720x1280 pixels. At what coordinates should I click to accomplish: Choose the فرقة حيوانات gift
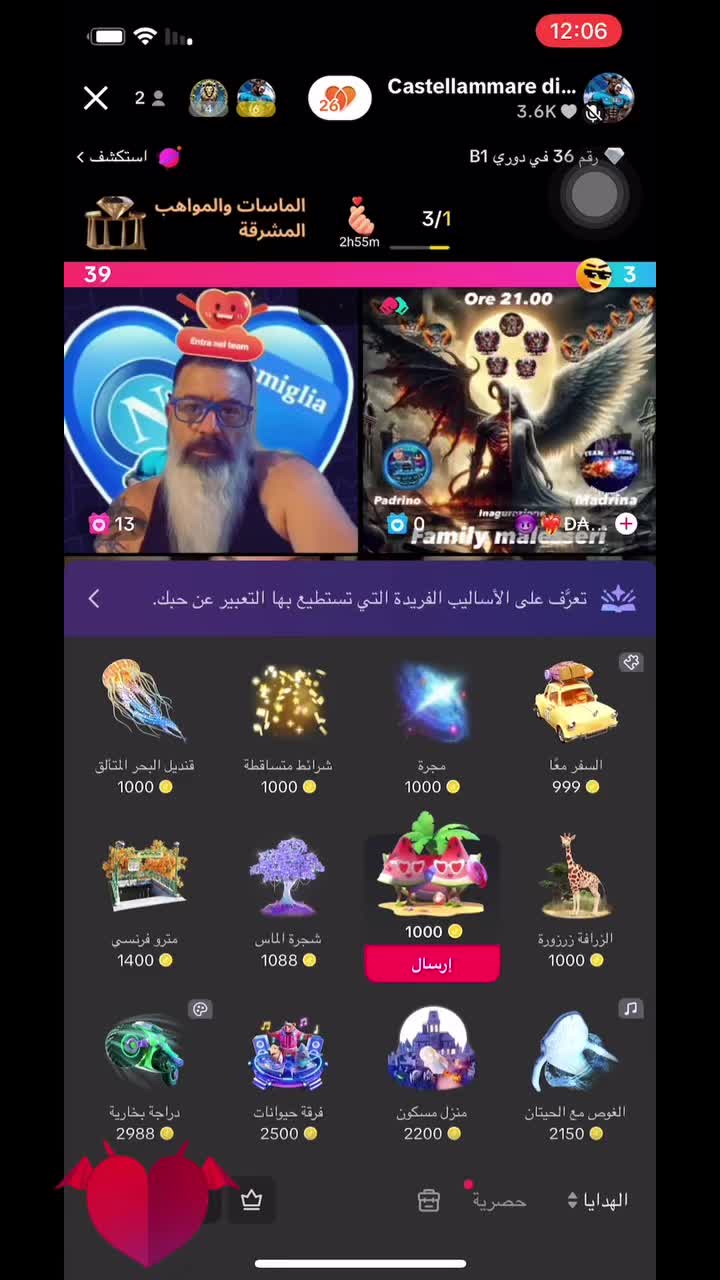click(x=288, y=1074)
